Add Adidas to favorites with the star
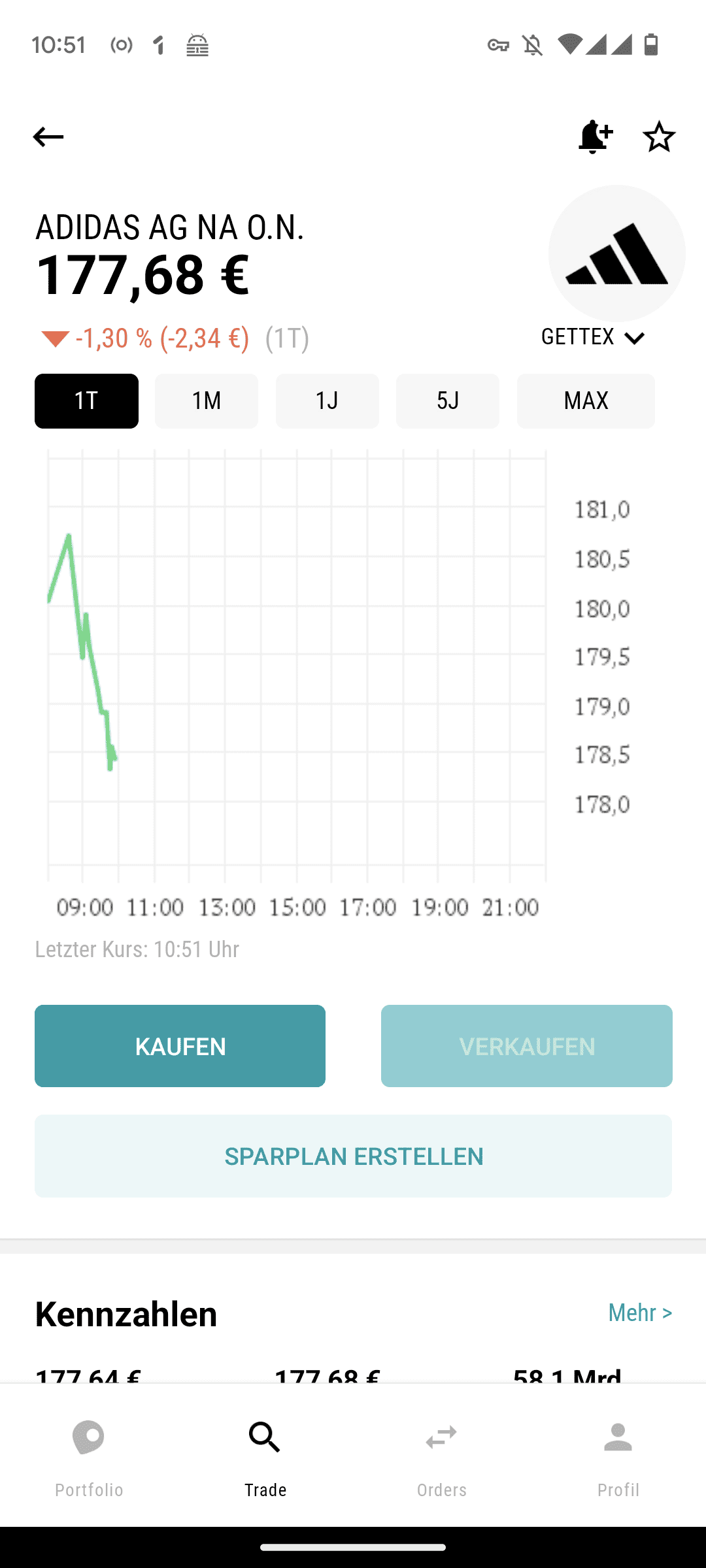This screenshot has height=1568, width=706. pos(659,137)
